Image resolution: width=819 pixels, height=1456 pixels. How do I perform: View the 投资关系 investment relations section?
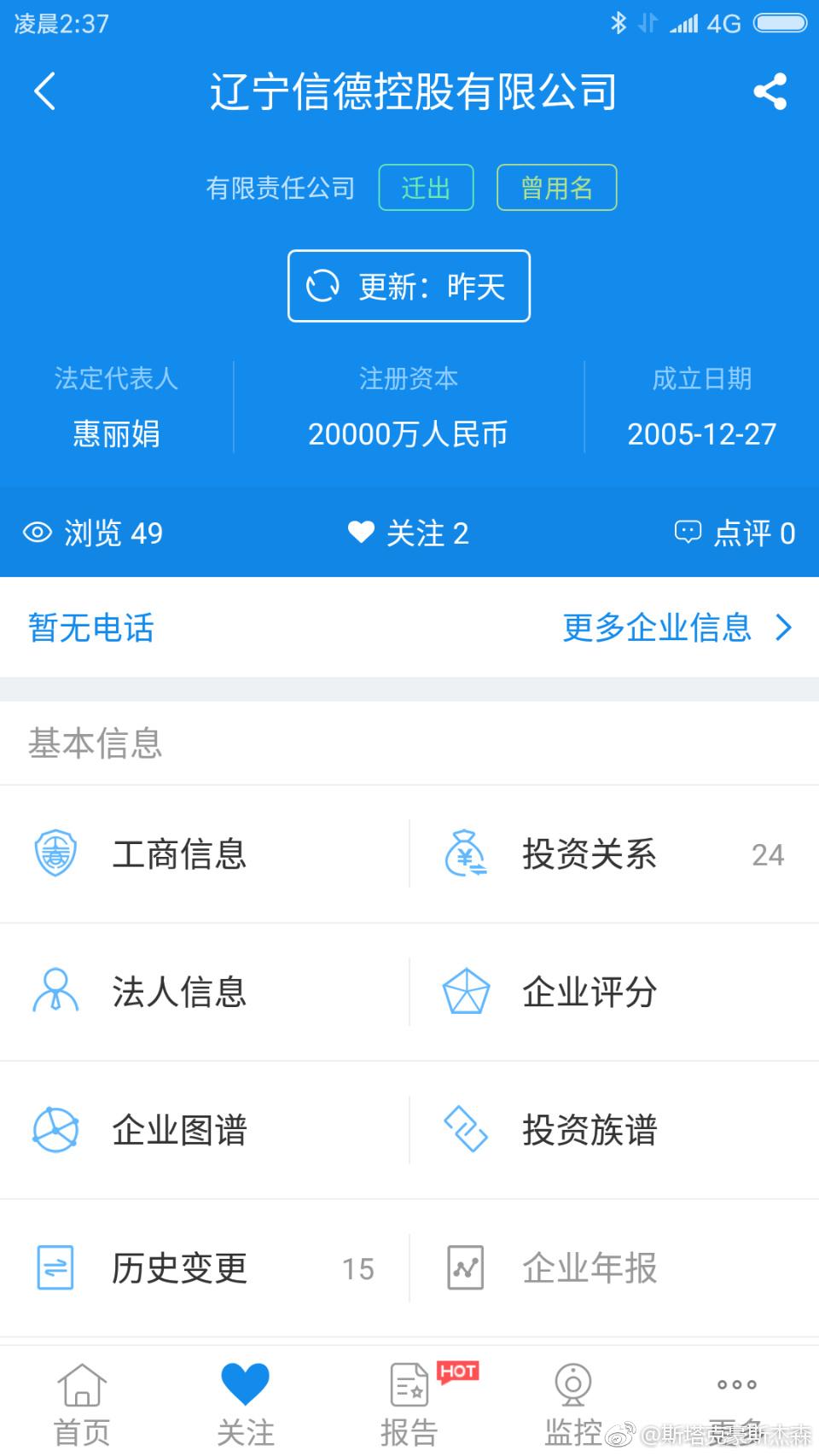pyautogui.click(x=590, y=854)
